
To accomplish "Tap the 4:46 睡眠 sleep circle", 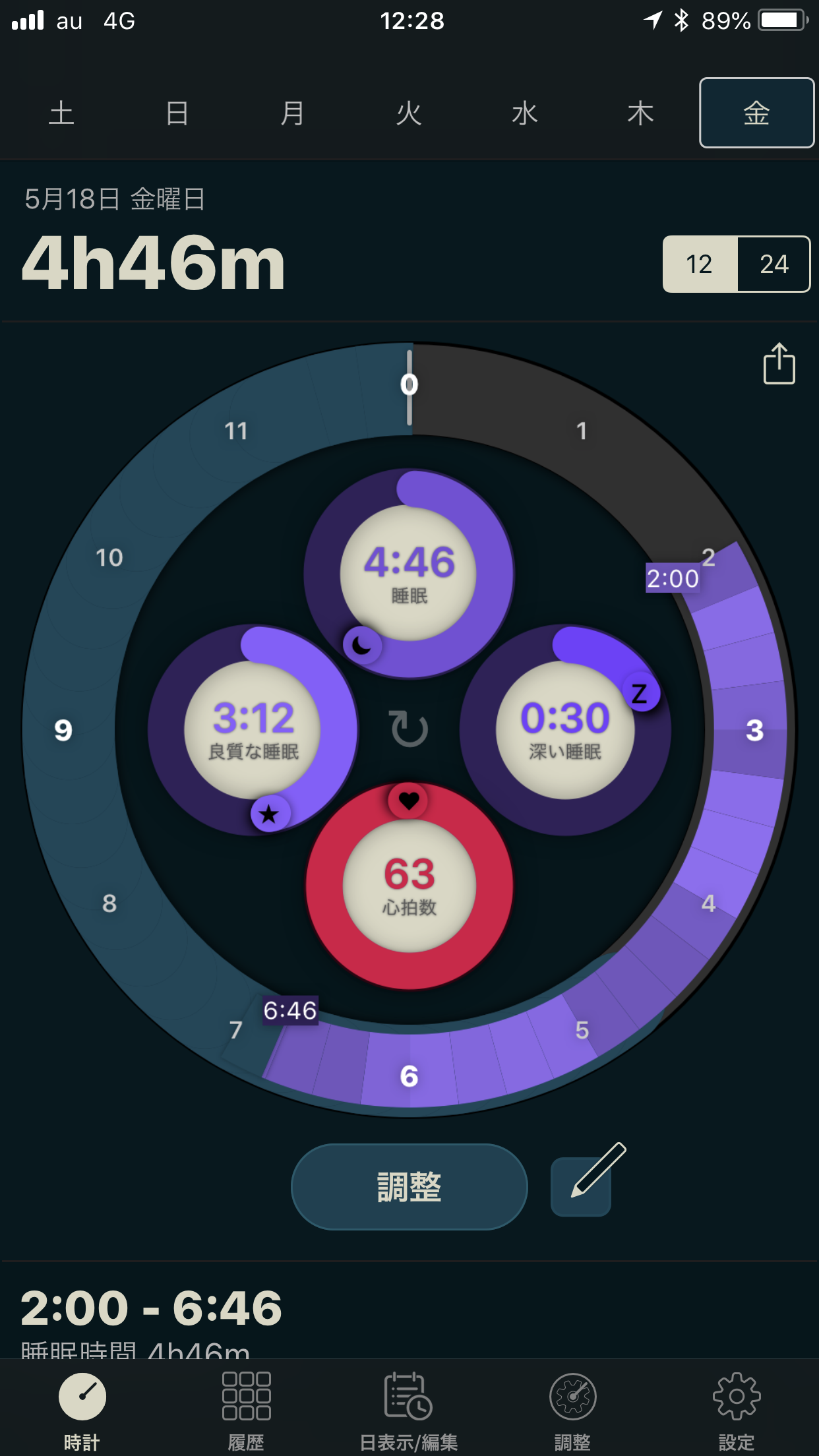I will pyautogui.click(x=409, y=574).
